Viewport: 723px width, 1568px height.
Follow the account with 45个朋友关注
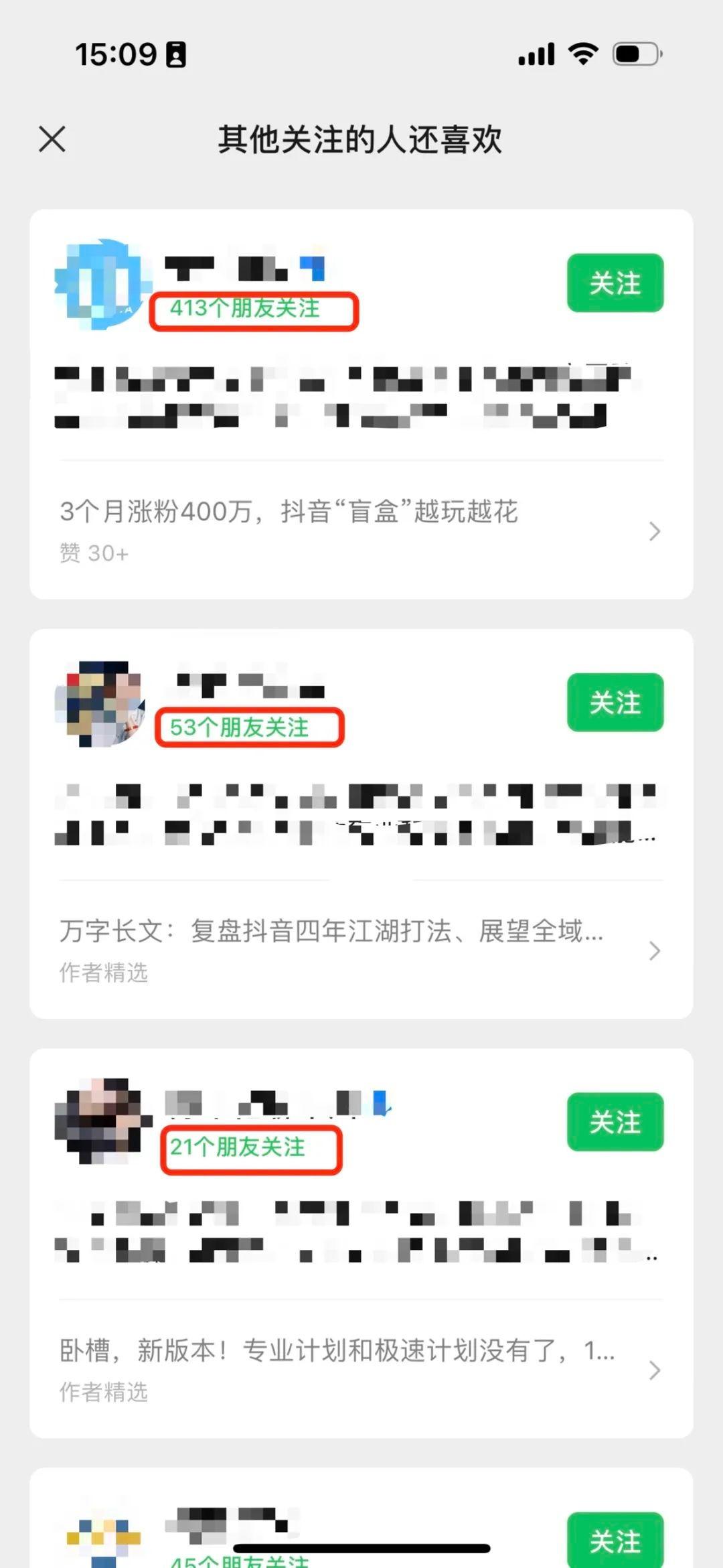coord(615,1541)
